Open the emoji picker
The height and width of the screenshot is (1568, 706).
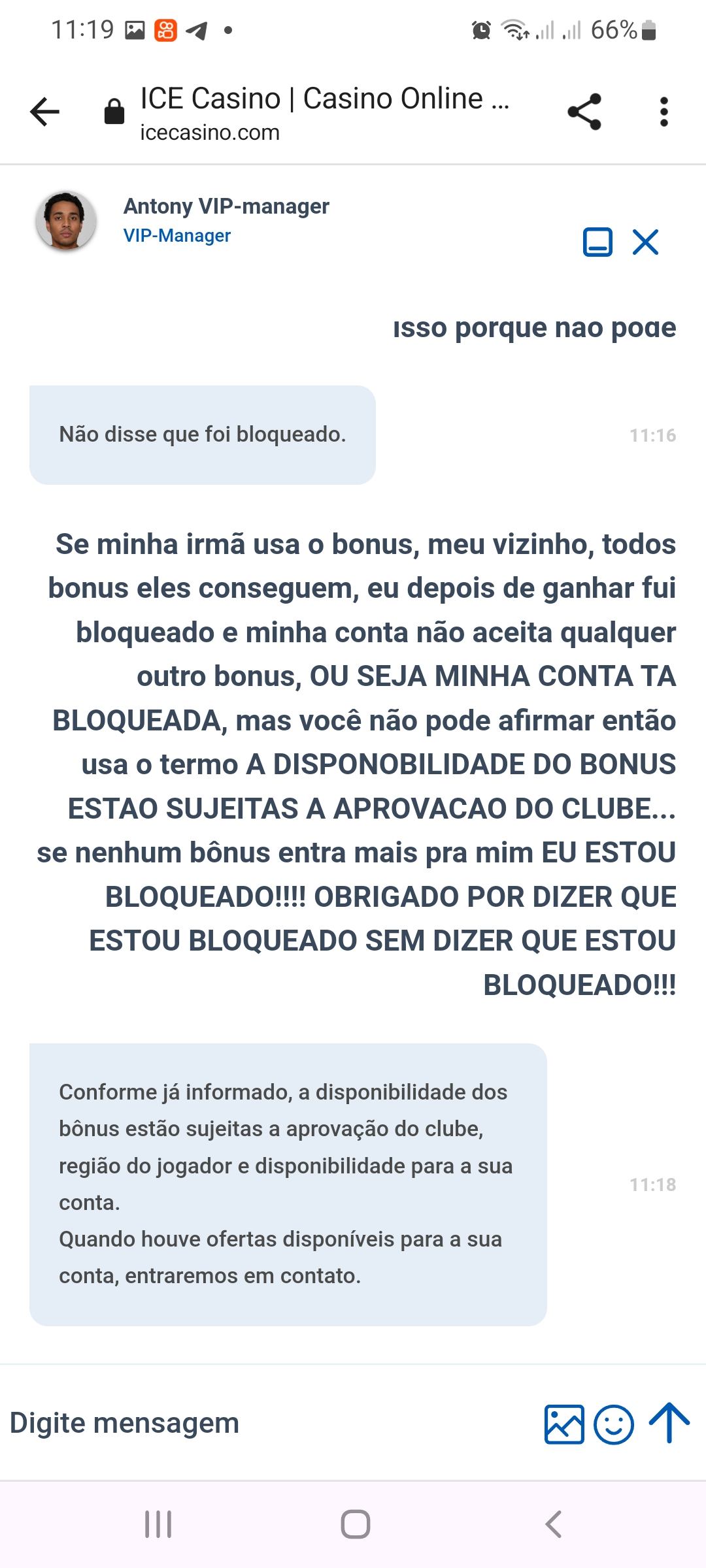tap(613, 1424)
